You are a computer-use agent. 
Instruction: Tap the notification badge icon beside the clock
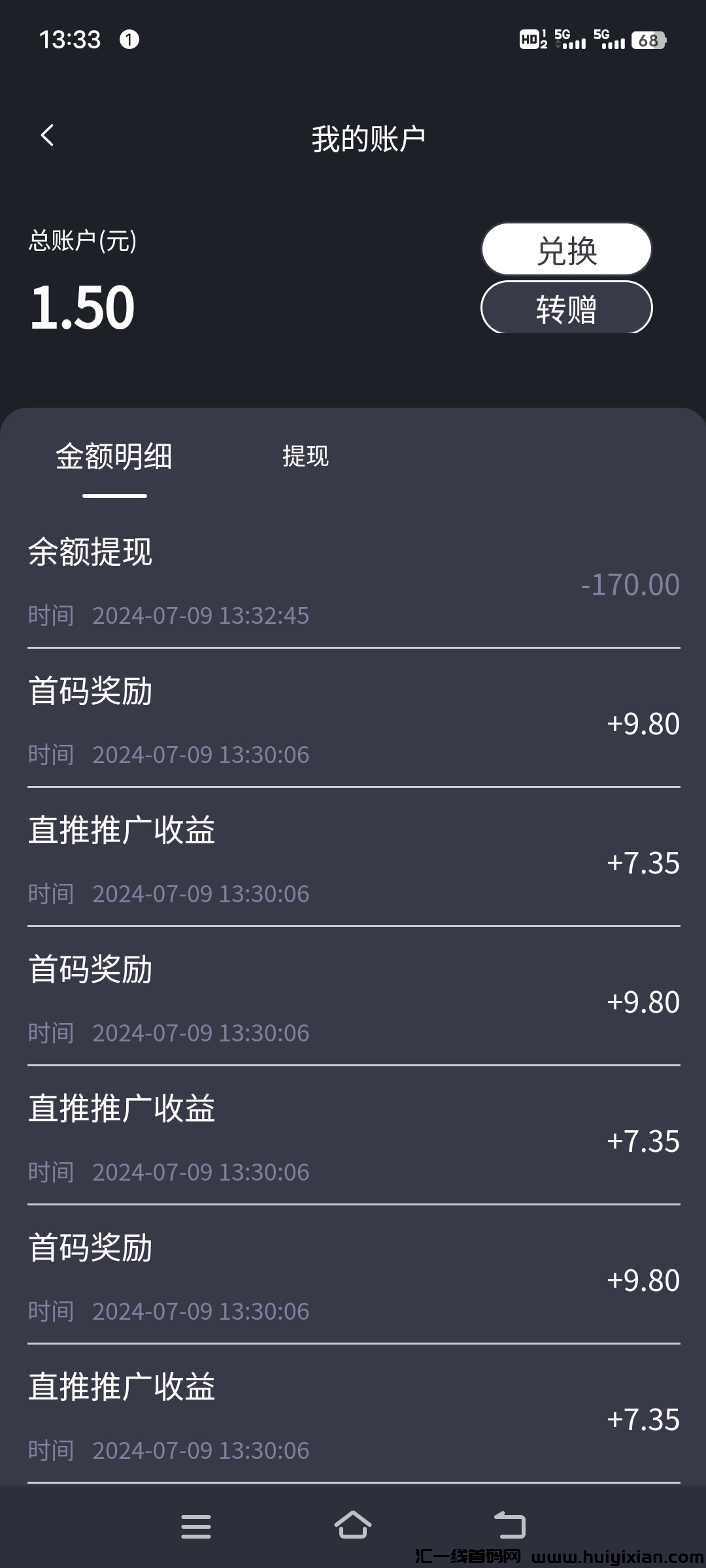[x=128, y=41]
